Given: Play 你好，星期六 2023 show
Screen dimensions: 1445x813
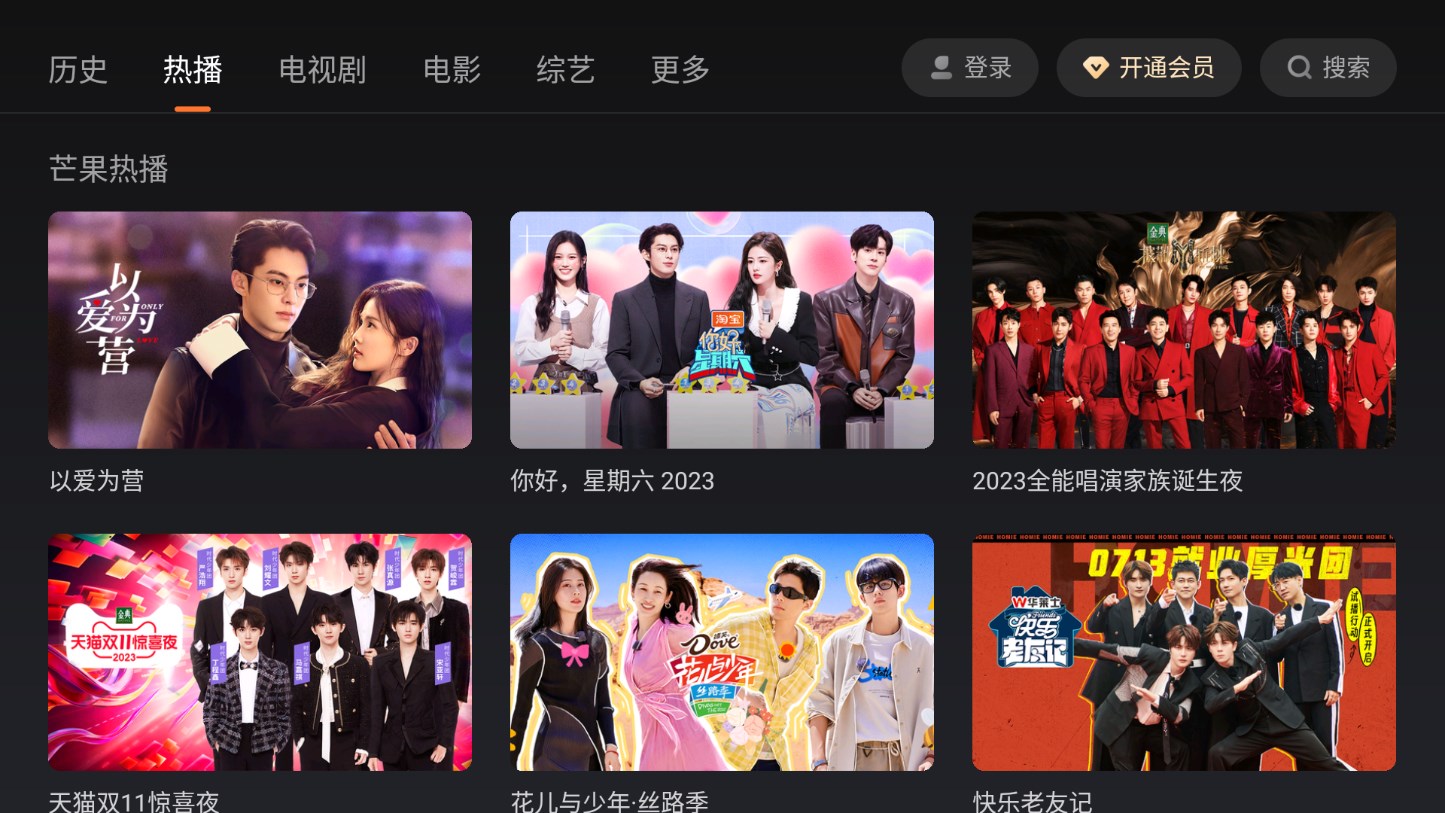Looking at the screenshot, I should tap(722, 330).
